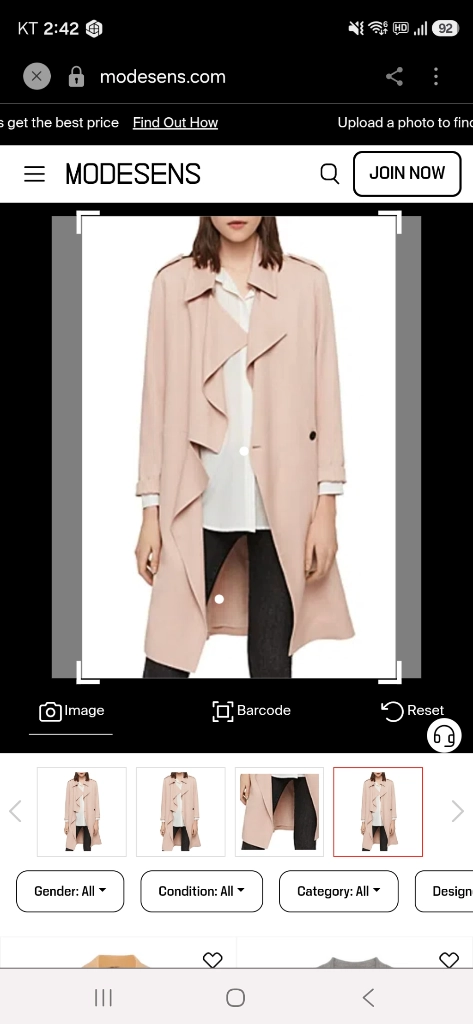Expand the Condition: All dropdown

click(x=201, y=891)
